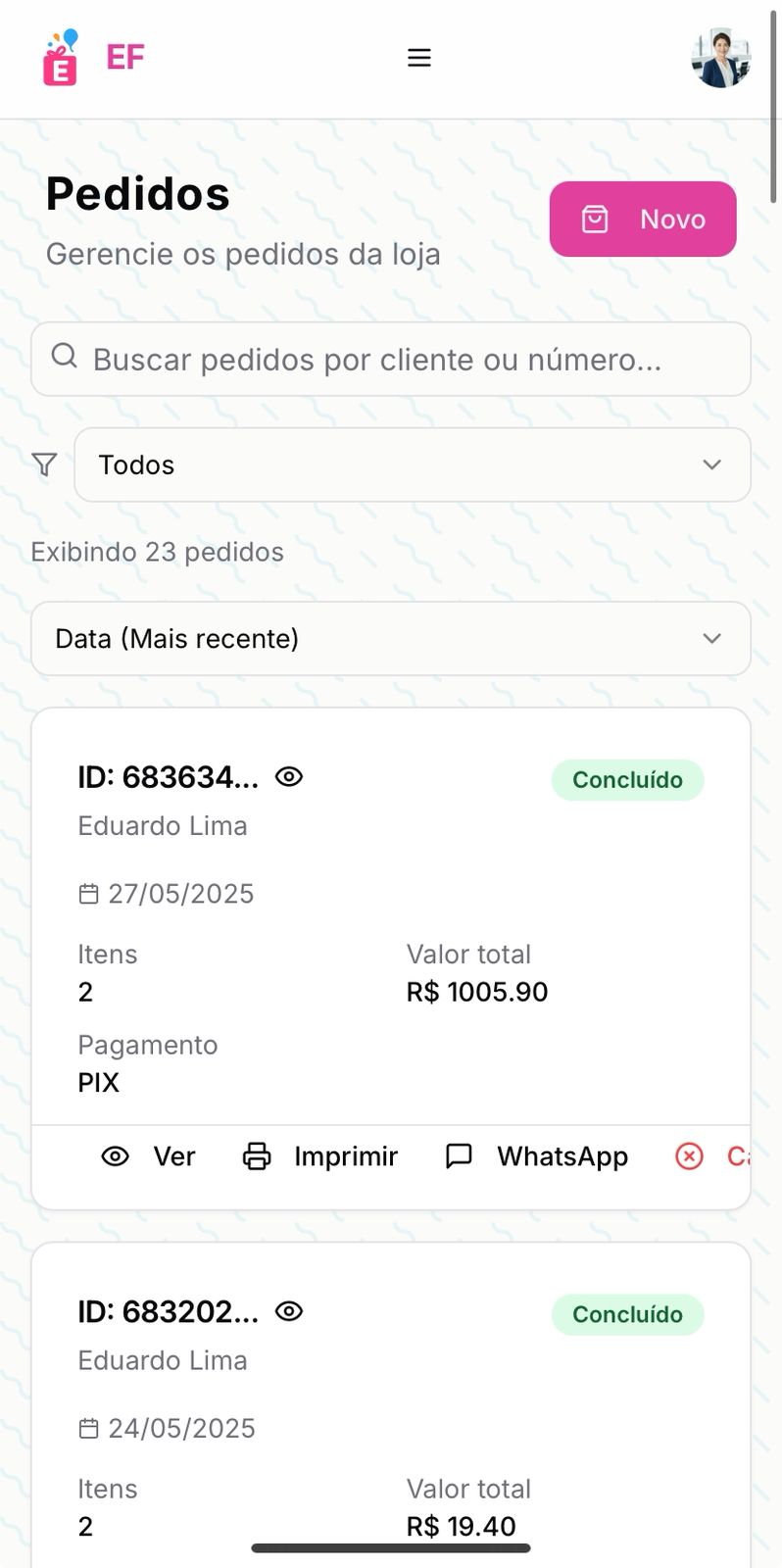Expand the Todos status filter dropdown
Viewport: 782px width, 1568px height.
[x=412, y=465]
